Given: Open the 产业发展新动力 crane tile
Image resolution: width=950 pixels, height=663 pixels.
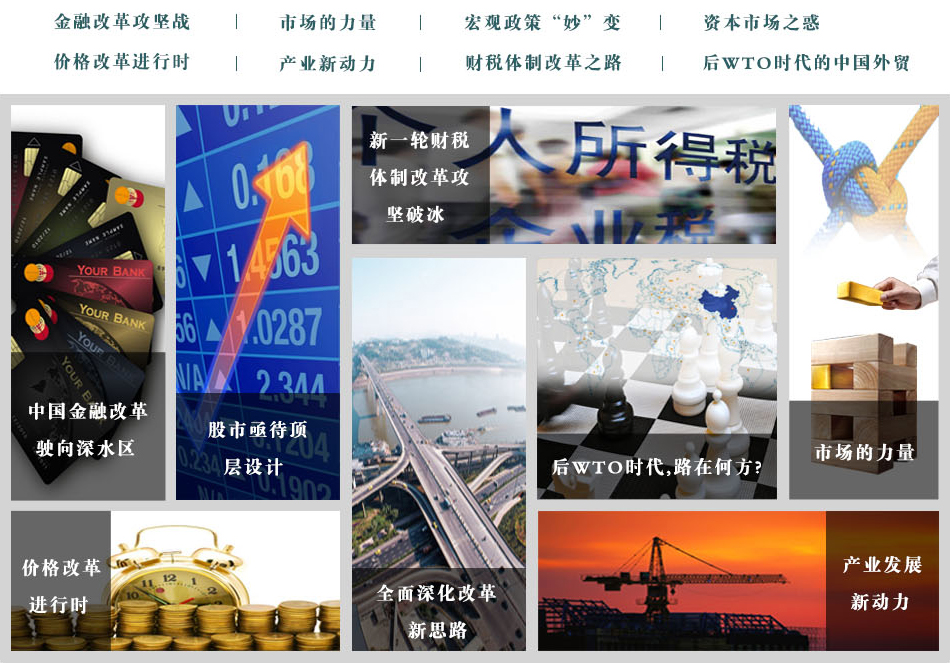Looking at the screenshot, I should 738,580.
